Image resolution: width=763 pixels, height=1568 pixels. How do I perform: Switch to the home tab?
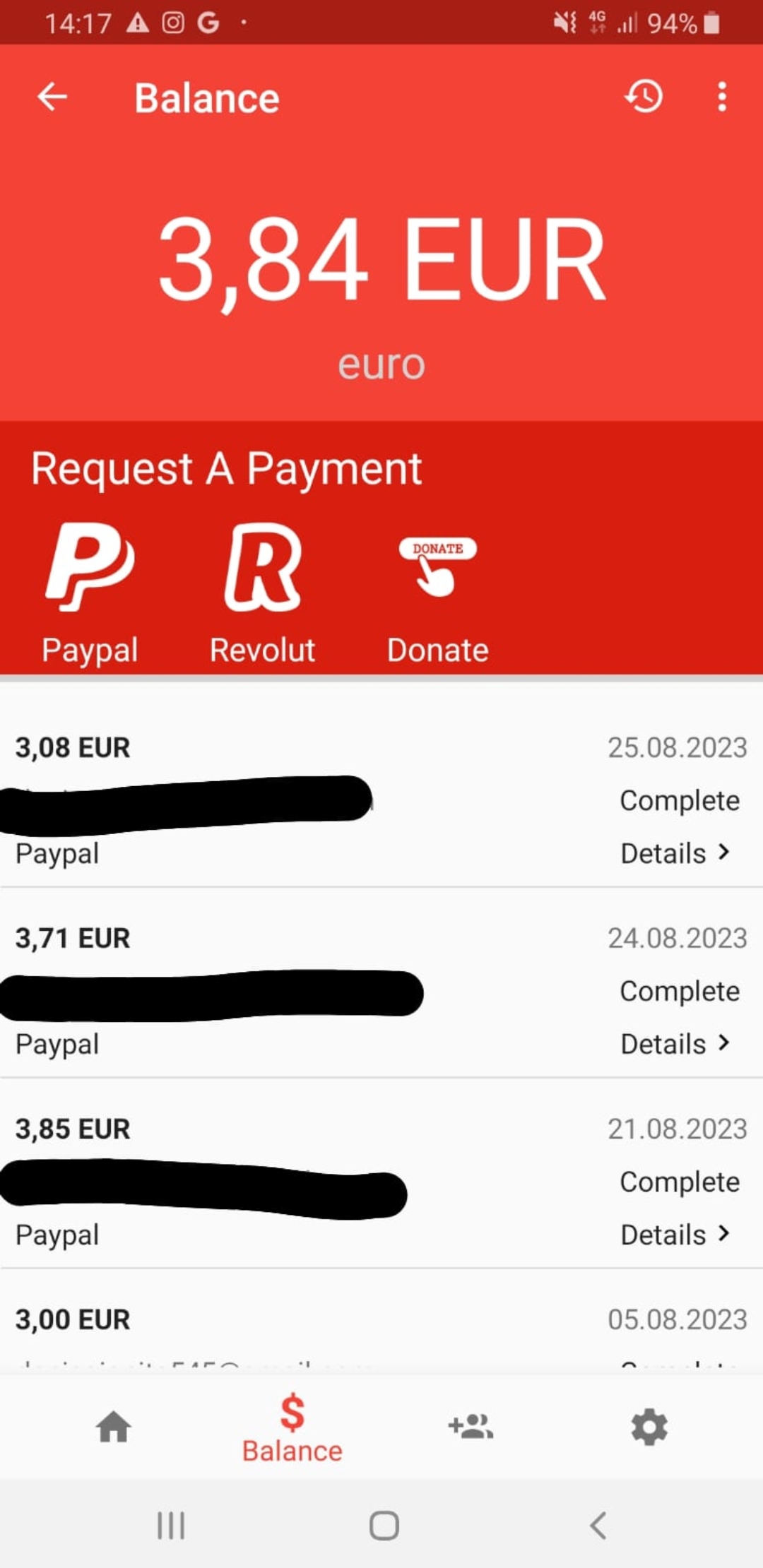pyautogui.click(x=114, y=1427)
